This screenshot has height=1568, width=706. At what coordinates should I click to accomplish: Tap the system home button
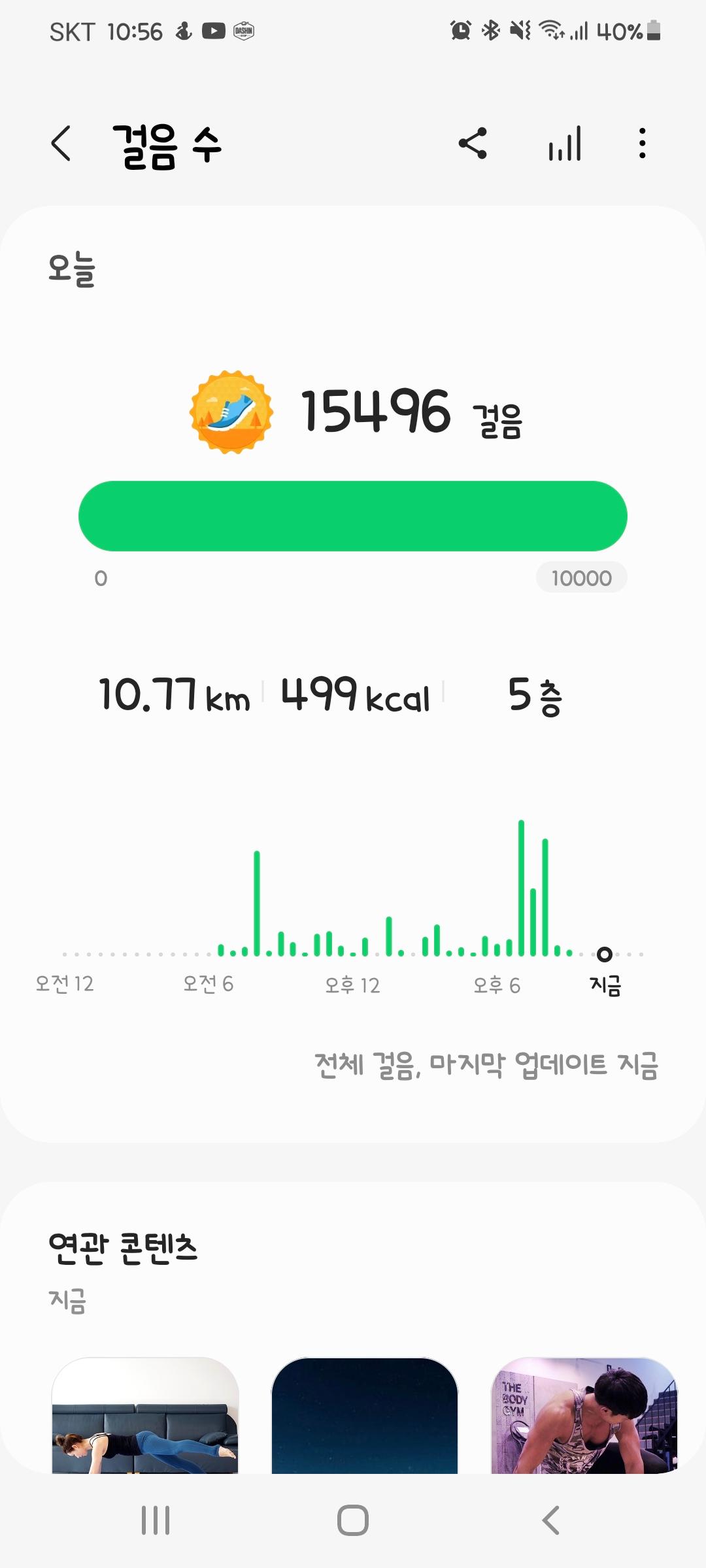[353, 1520]
